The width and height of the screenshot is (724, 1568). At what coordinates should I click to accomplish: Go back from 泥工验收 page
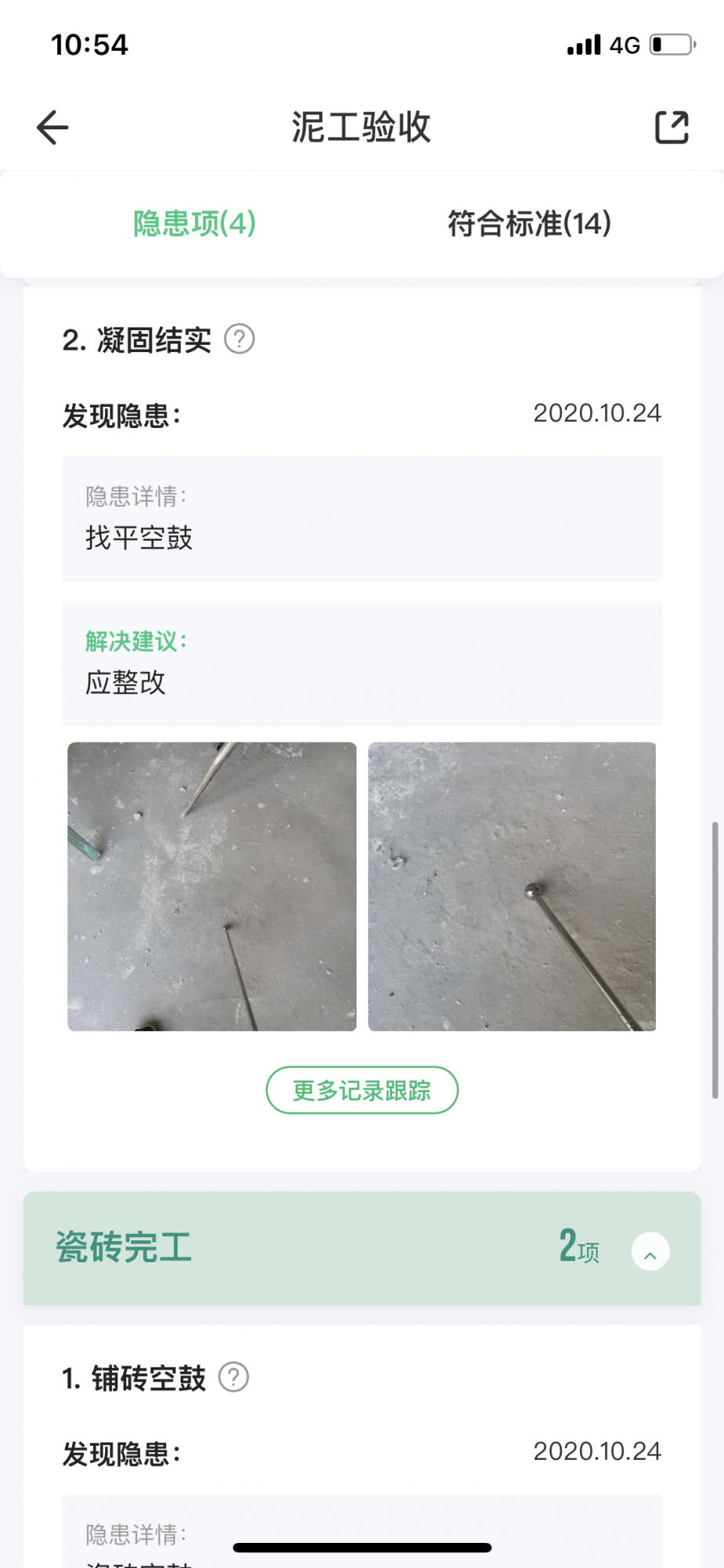(x=52, y=128)
